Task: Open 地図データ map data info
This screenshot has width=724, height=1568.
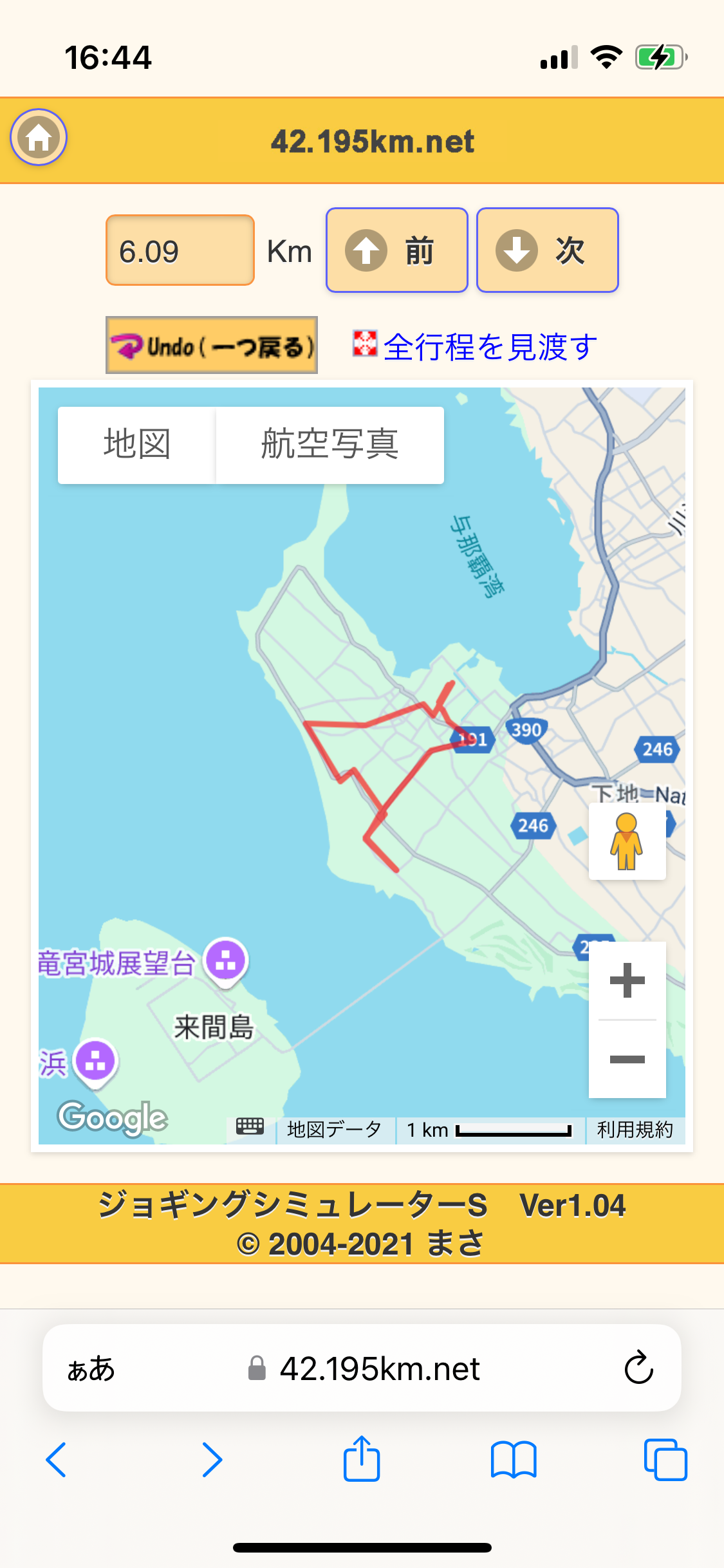Action: (334, 1130)
